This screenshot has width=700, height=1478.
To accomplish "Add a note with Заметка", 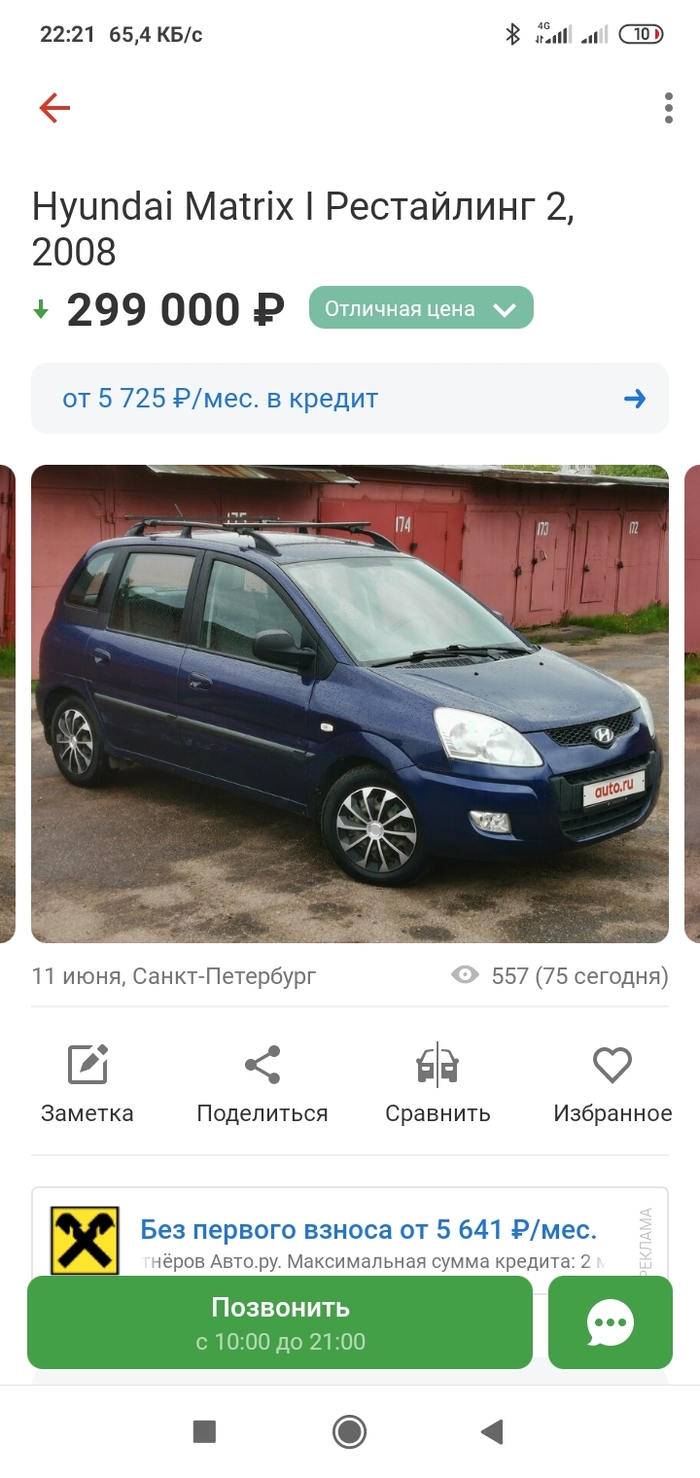I will (x=87, y=1083).
